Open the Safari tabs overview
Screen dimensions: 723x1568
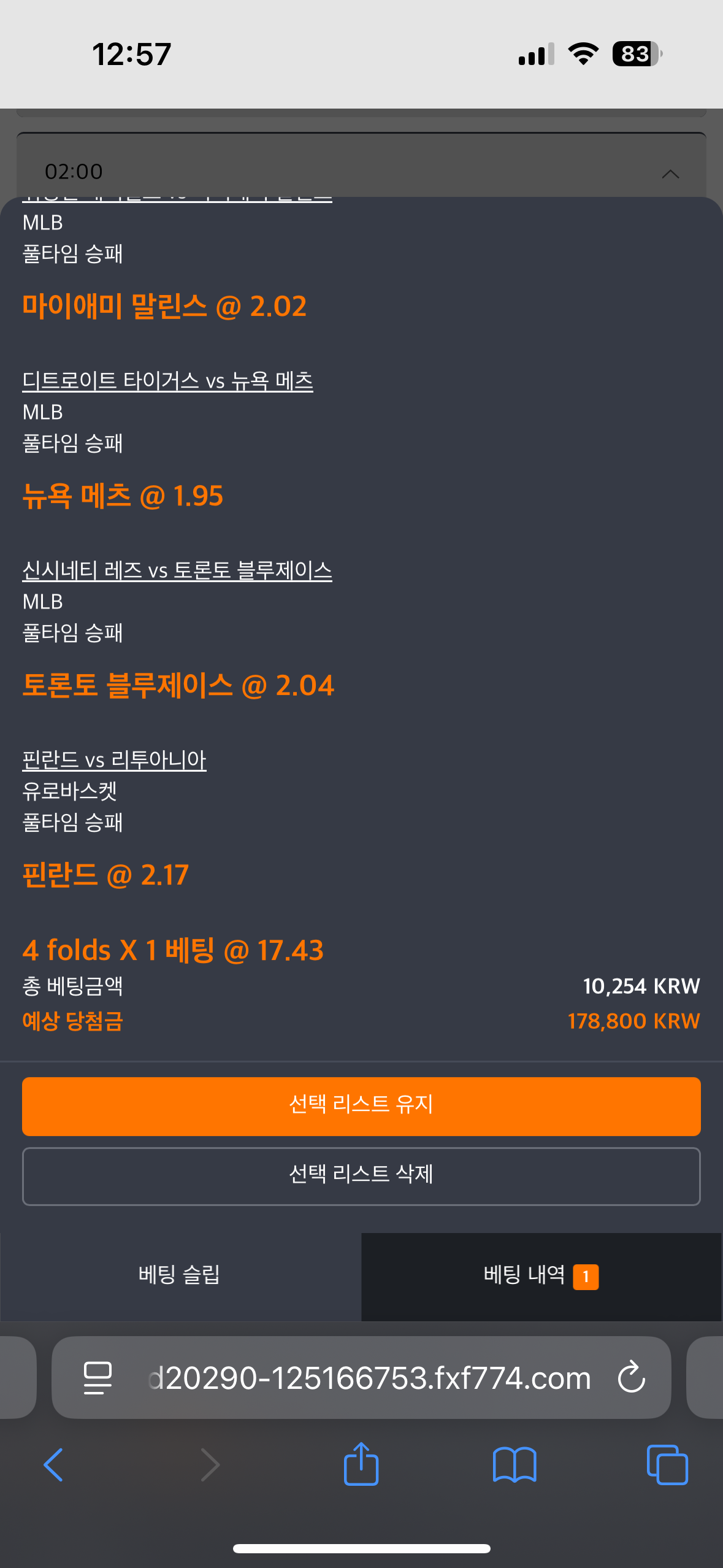pyautogui.click(x=667, y=1465)
